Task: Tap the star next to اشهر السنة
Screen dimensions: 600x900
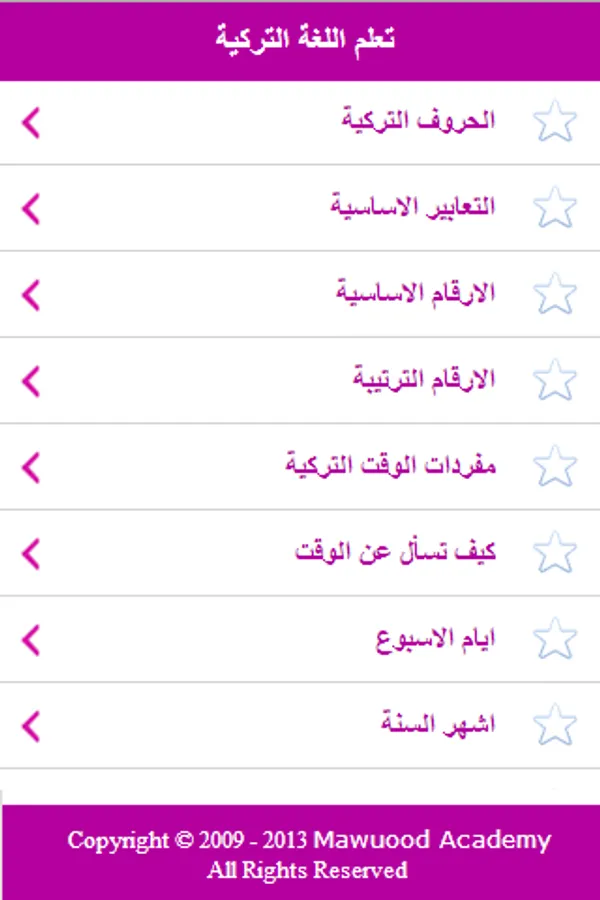Action: (x=555, y=724)
